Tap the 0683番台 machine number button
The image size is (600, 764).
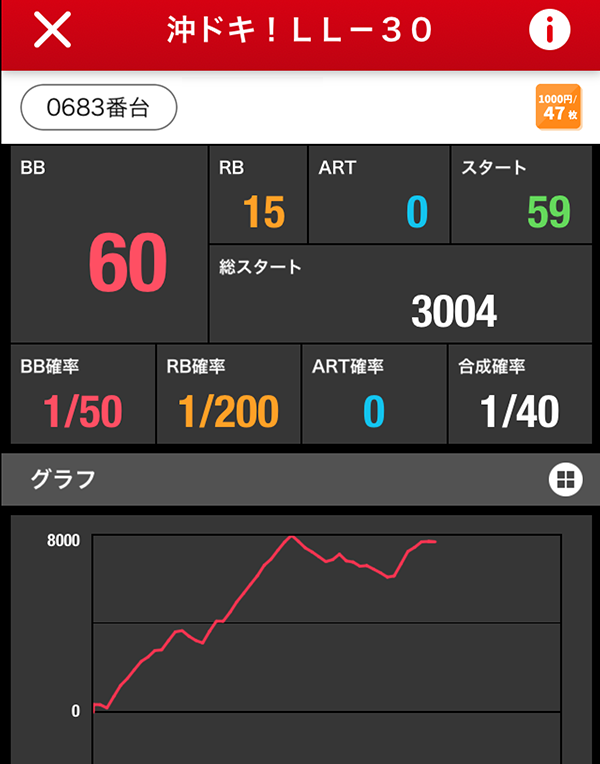(x=98, y=107)
